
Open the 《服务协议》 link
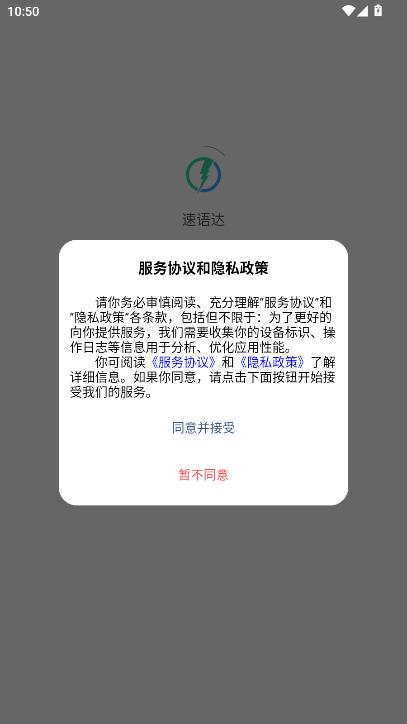[183, 362]
